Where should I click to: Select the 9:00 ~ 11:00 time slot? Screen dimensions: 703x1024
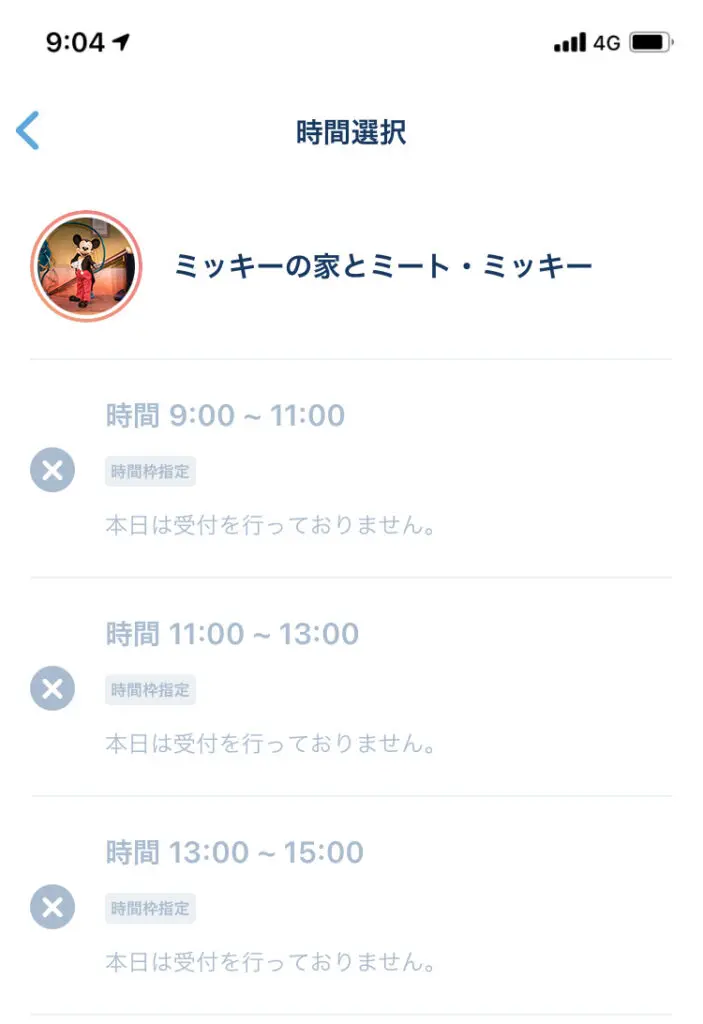coord(225,416)
